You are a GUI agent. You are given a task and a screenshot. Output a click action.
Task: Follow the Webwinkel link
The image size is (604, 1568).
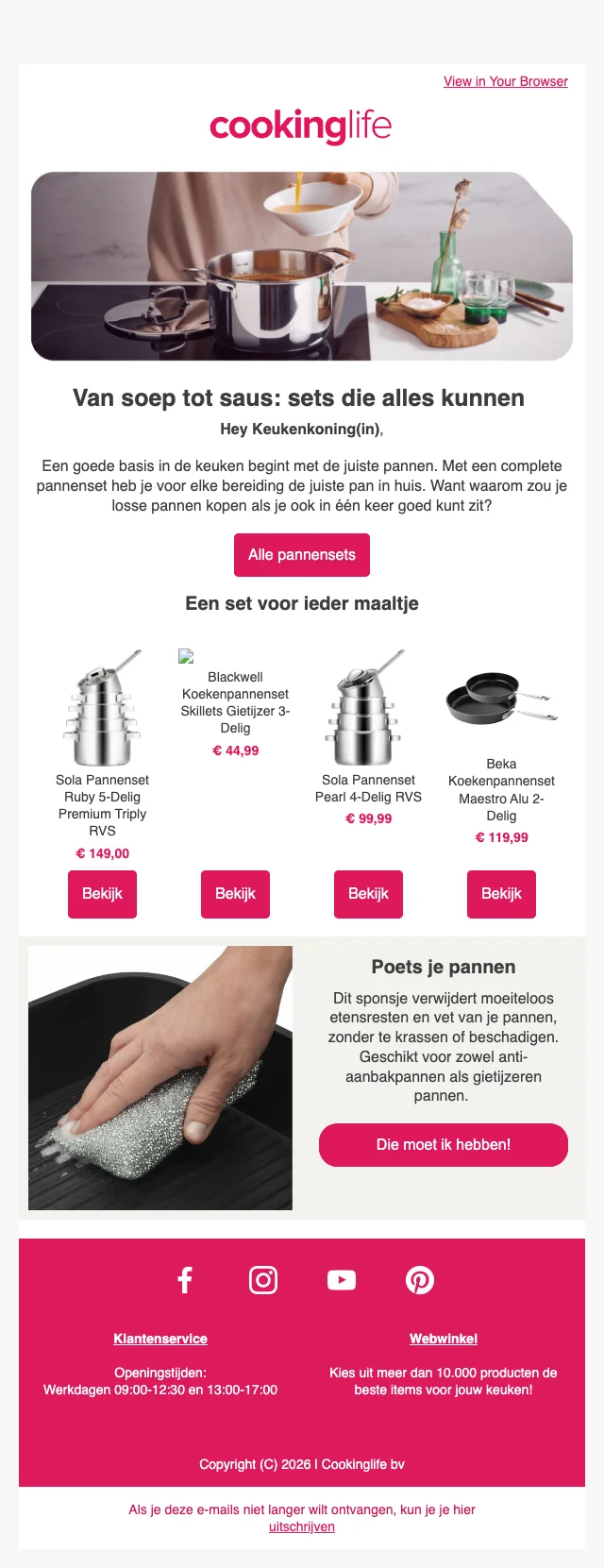point(444,1339)
